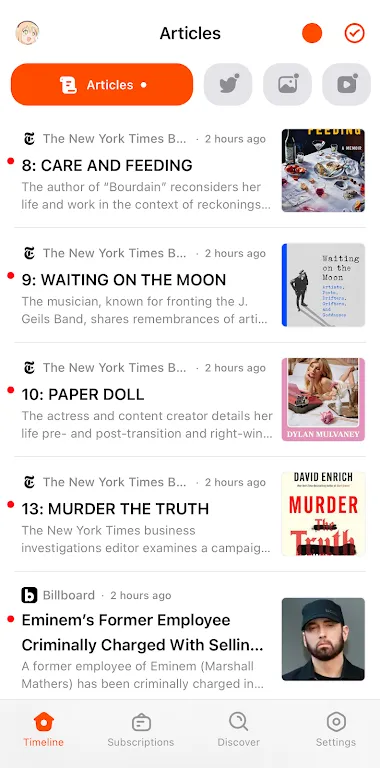Image resolution: width=380 pixels, height=768 pixels.
Task: Open the Settings tab
Action: [x=336, y=730]
